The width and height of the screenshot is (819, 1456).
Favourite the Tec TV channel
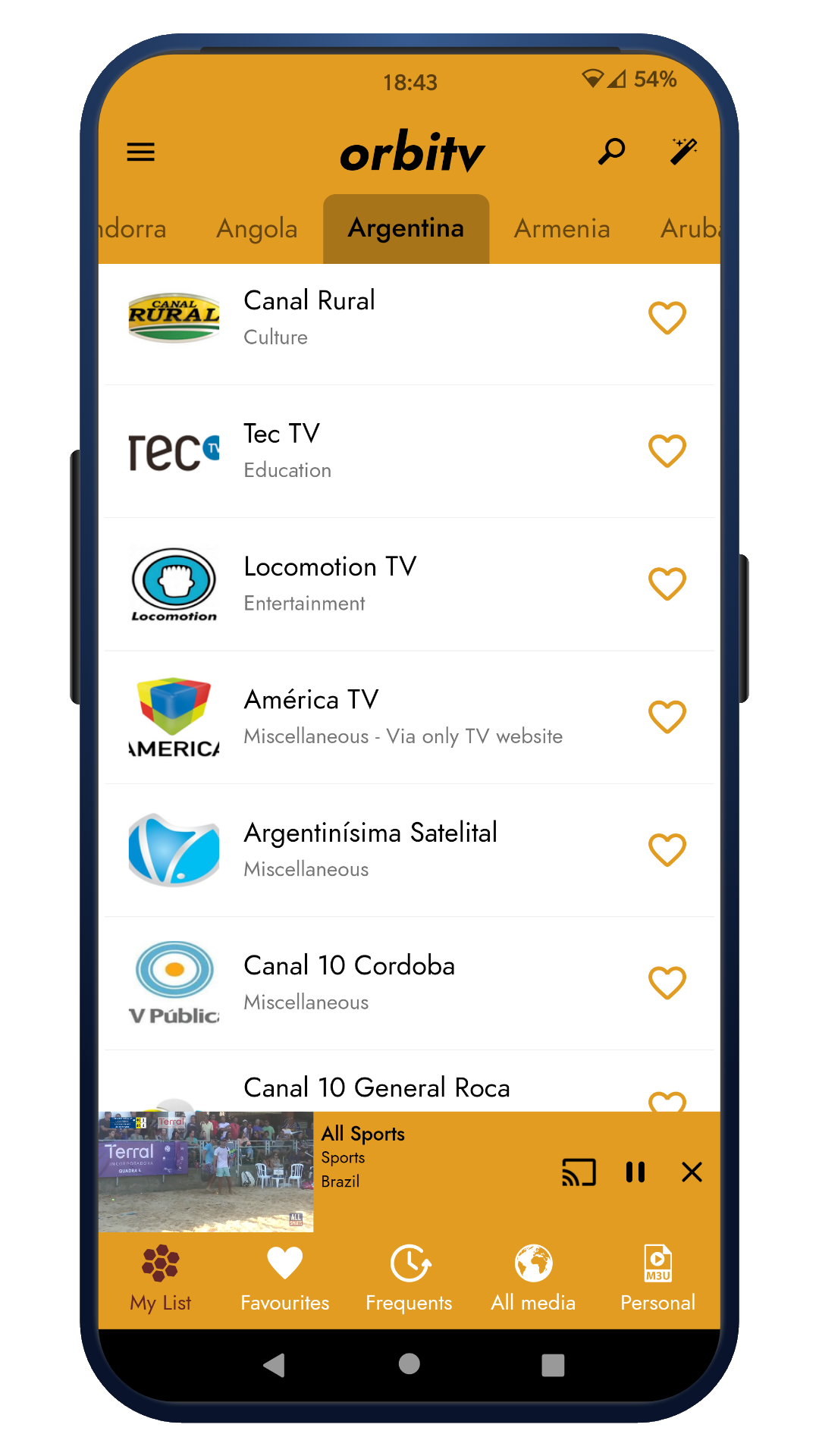tap(667, 451)
